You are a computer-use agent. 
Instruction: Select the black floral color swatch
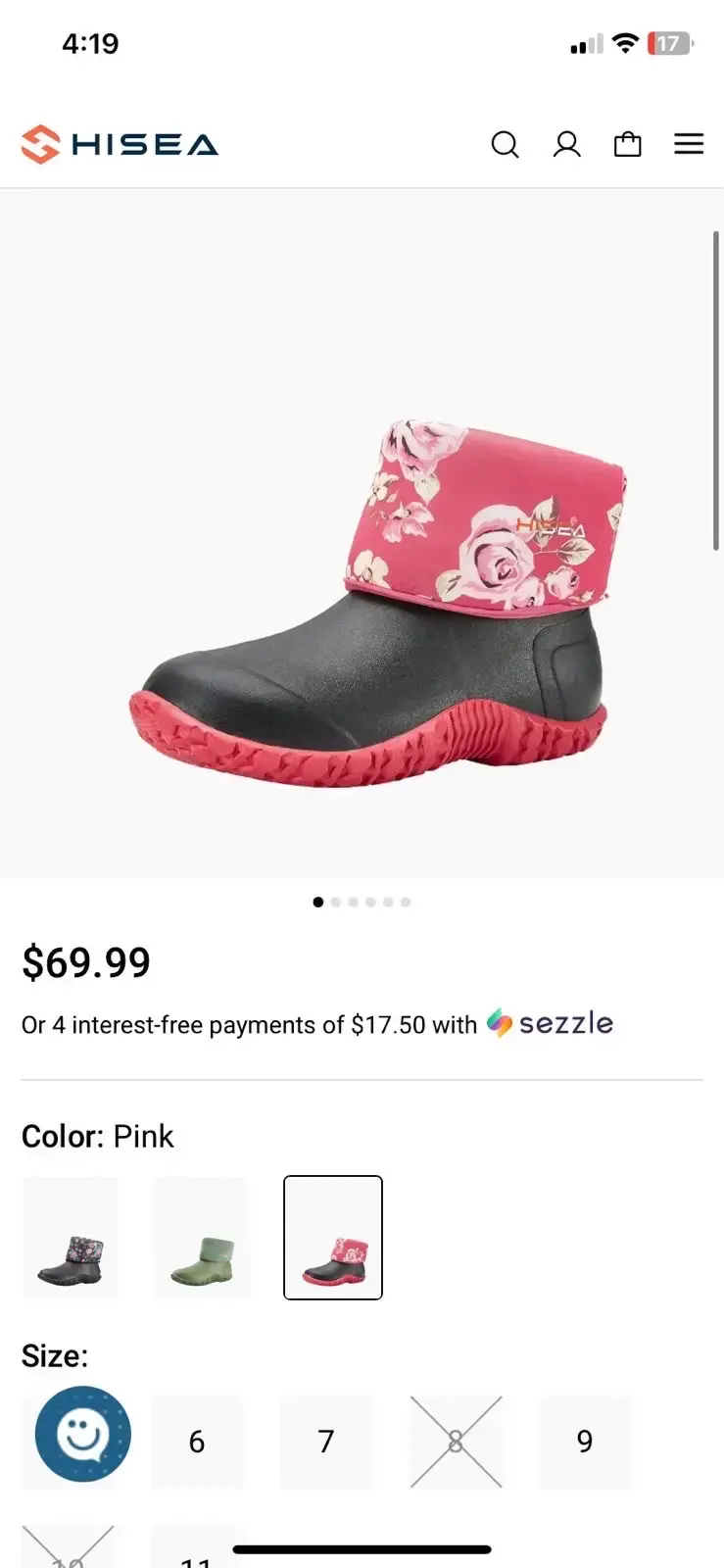pyautogui.click(x=71, y=1238)
